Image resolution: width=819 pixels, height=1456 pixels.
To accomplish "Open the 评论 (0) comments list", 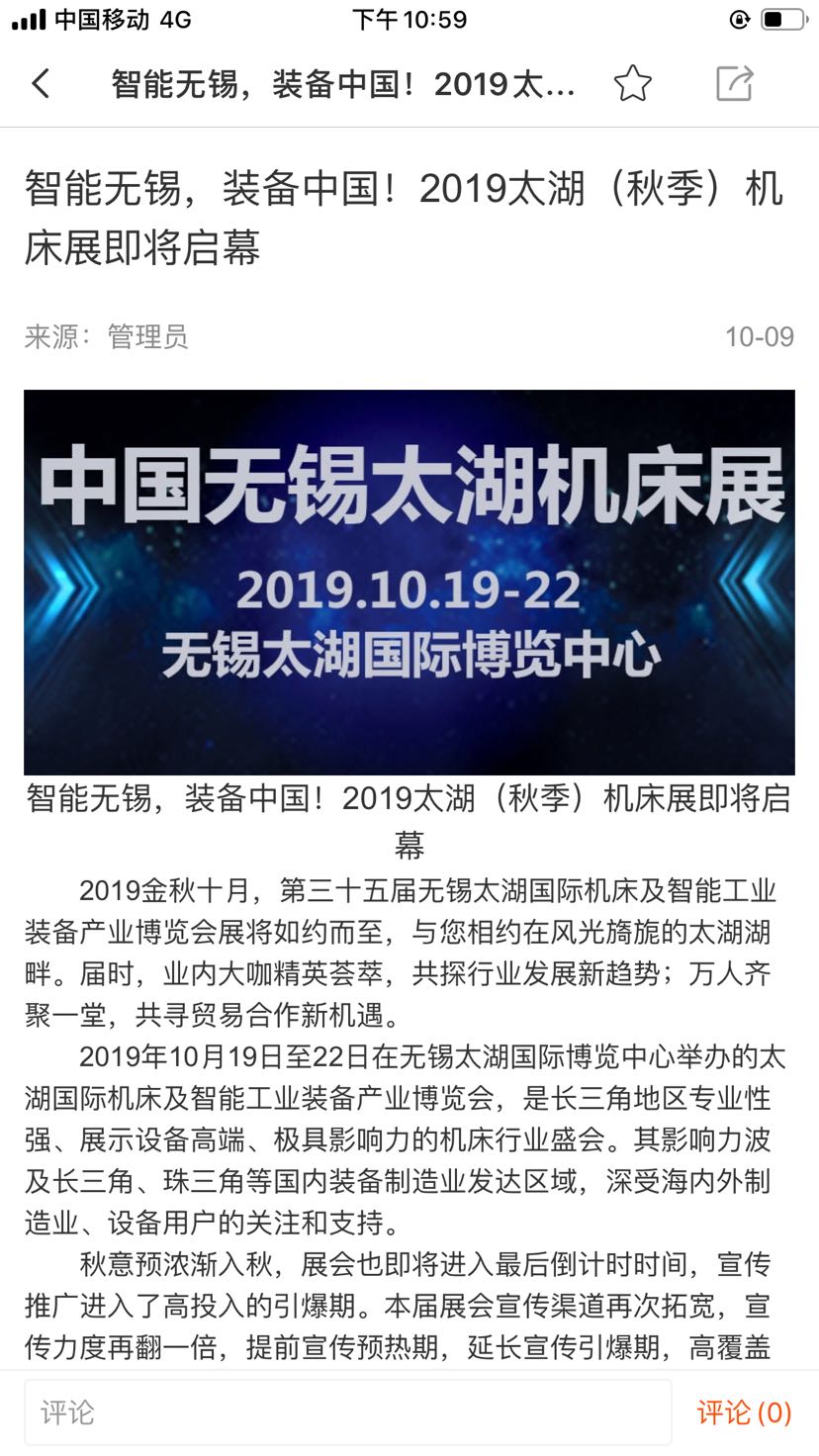I will pyautogui.click(x=744, y=1412).
